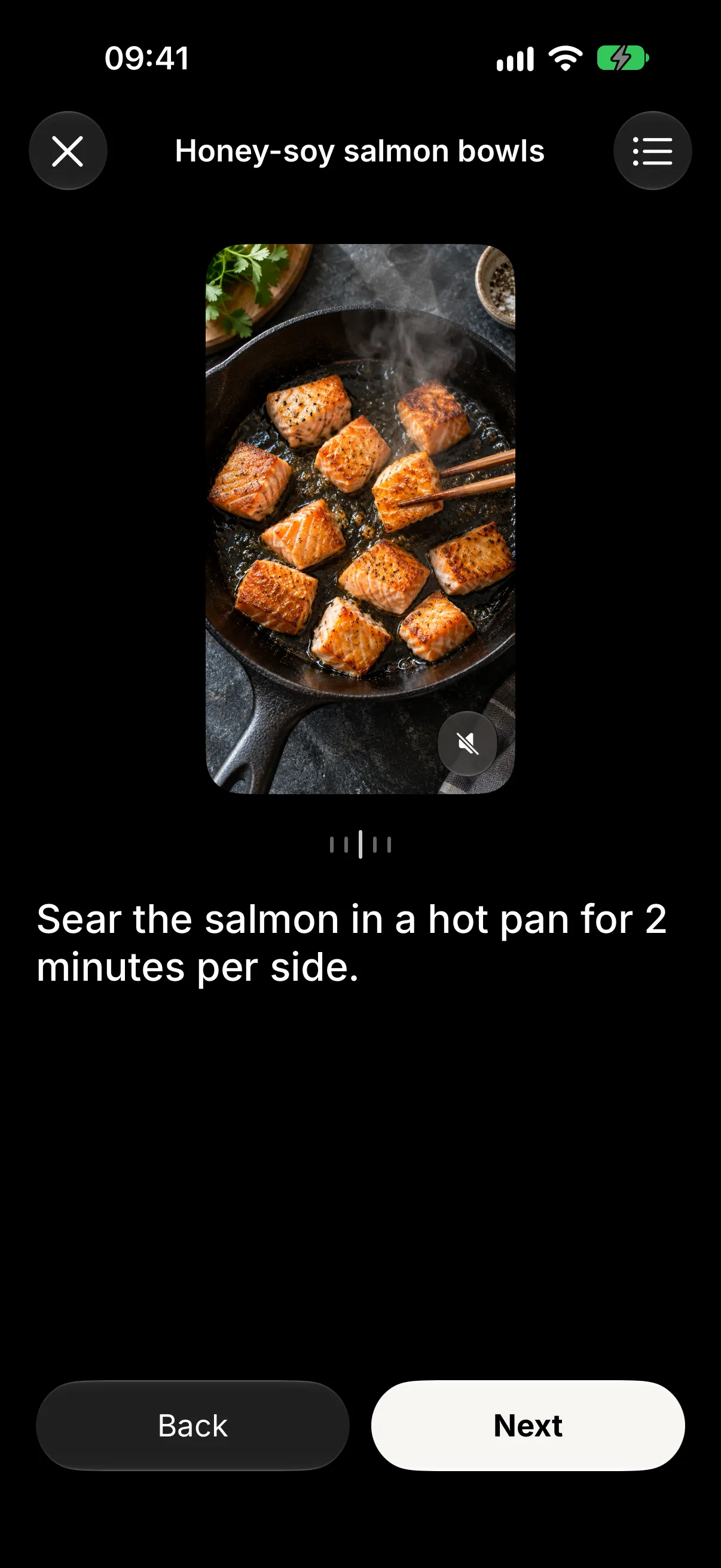Tap the salmon searing video
This screenshot has width=721, height=1568.
tap(360, 518)
